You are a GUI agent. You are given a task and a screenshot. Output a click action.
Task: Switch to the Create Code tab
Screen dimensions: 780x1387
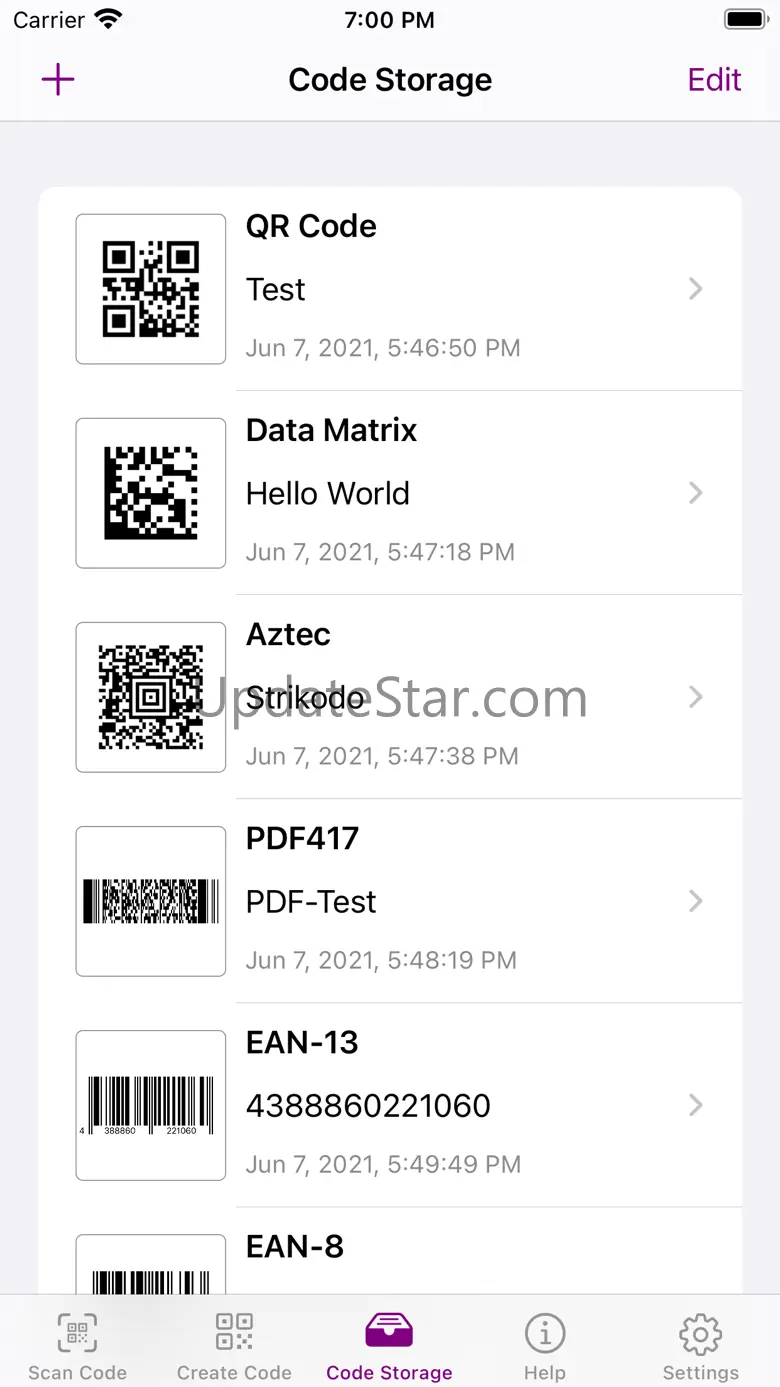[x=234, y=1345]
